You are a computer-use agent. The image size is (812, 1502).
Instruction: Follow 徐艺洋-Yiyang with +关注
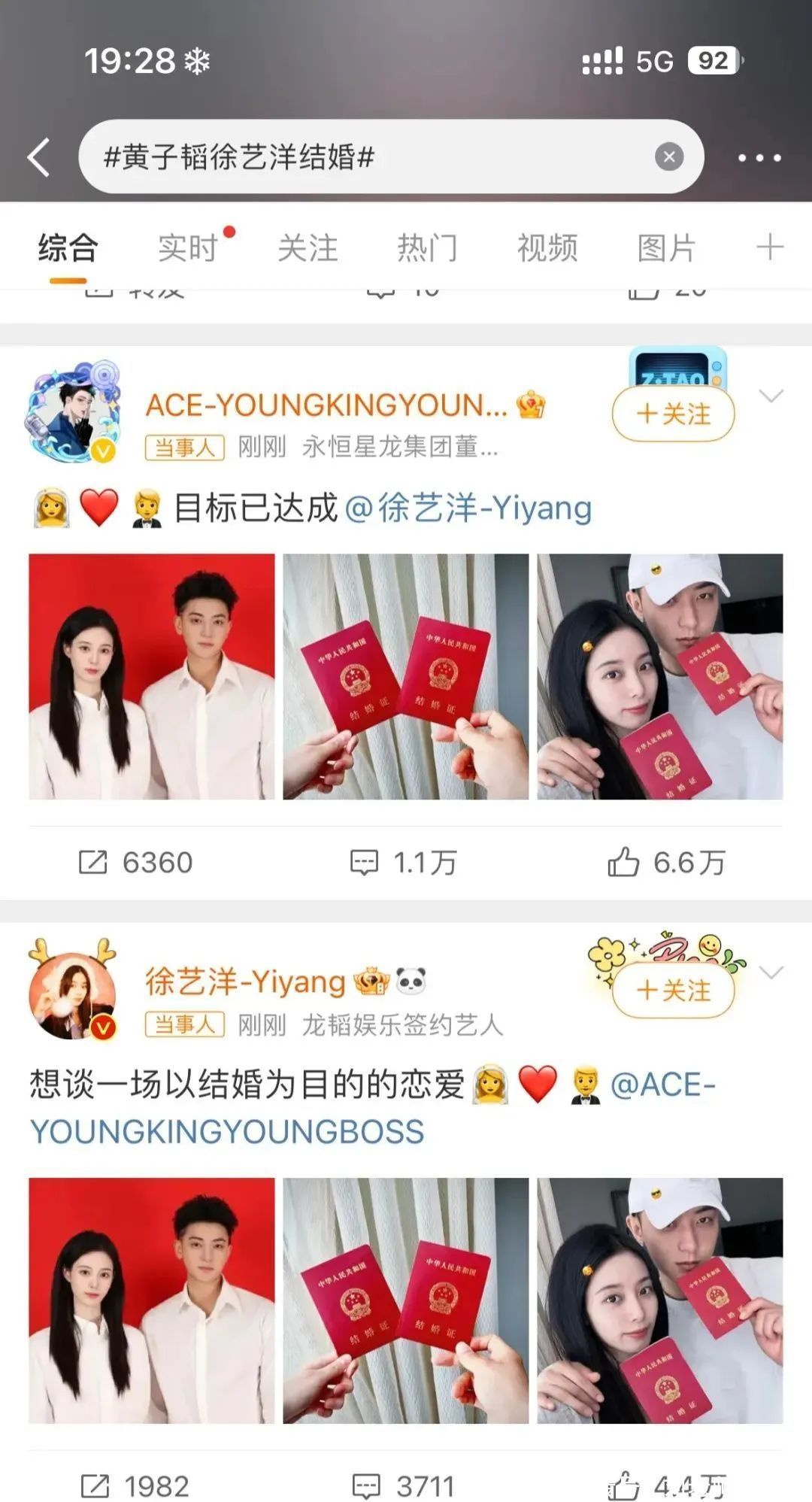tap(673, 991)
